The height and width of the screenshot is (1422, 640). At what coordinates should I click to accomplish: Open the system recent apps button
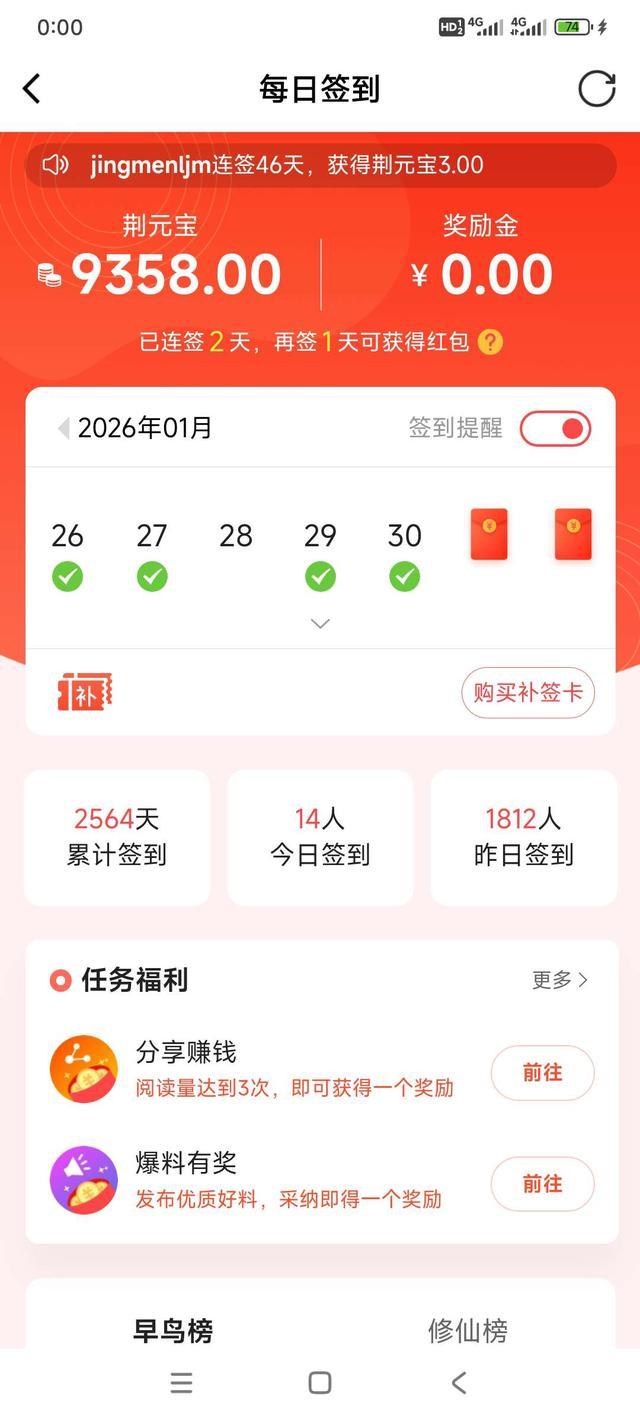pyautogui.click(x=181, y=1383)
